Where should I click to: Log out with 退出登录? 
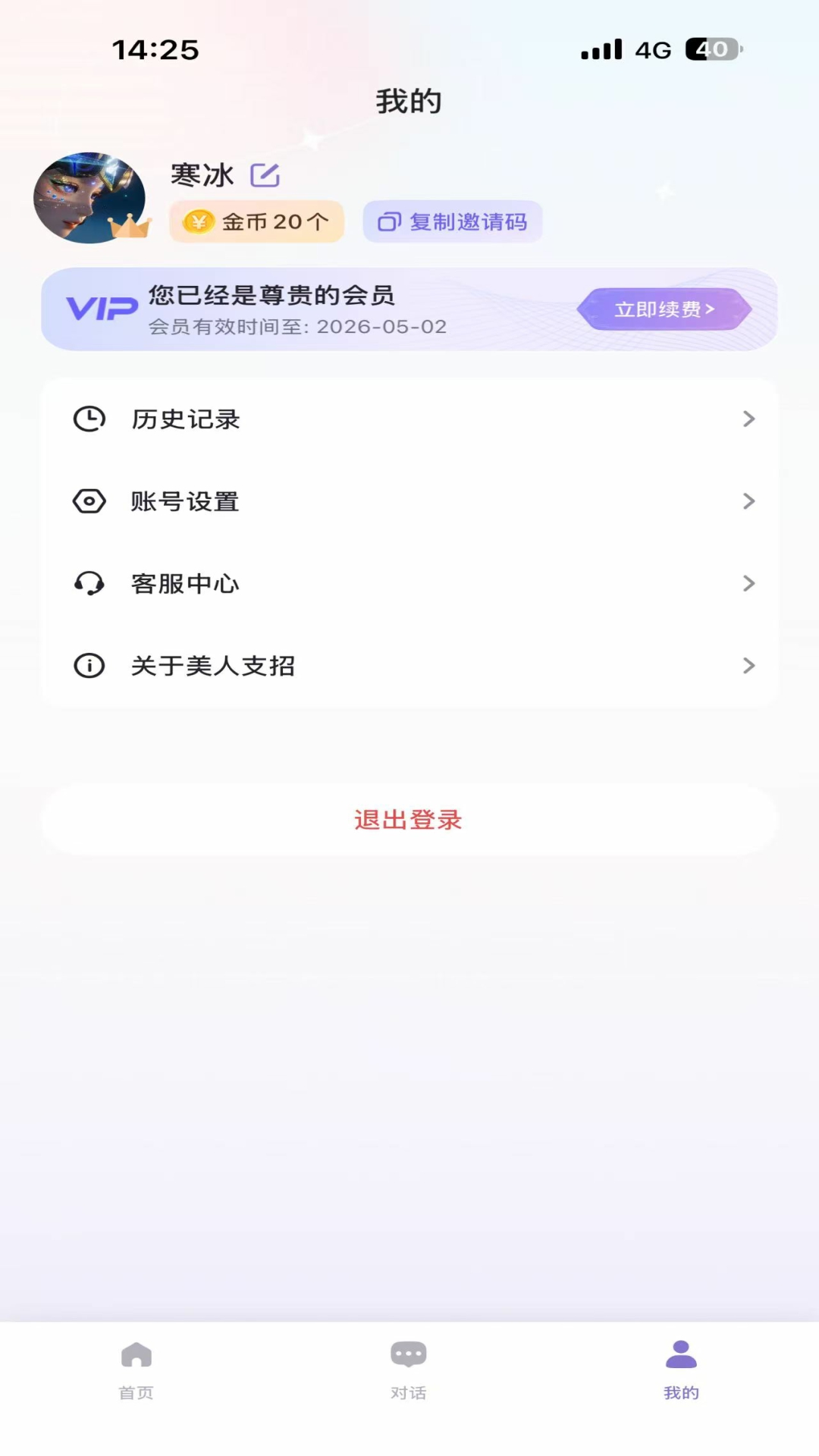[x=409, y=820]
